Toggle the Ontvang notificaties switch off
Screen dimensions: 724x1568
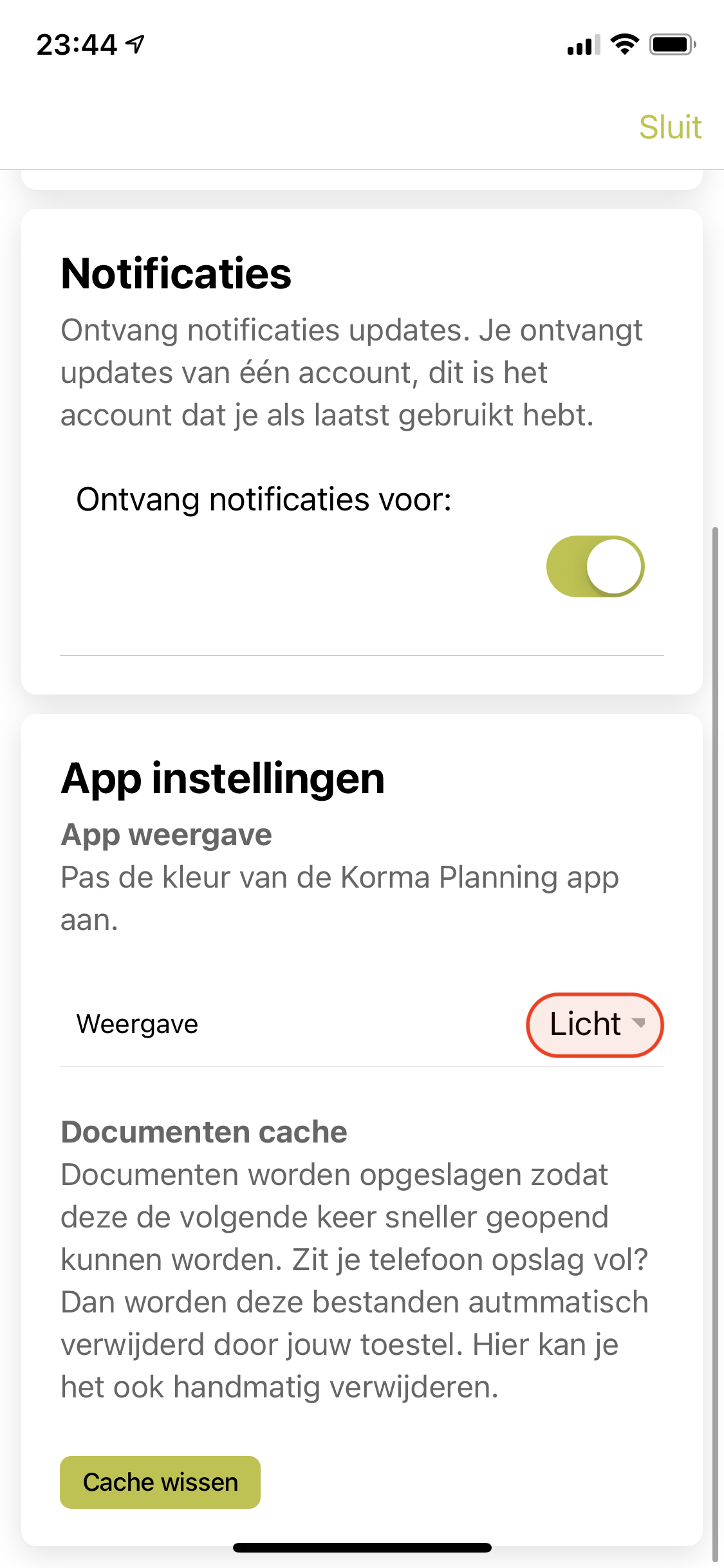point(595,566)
